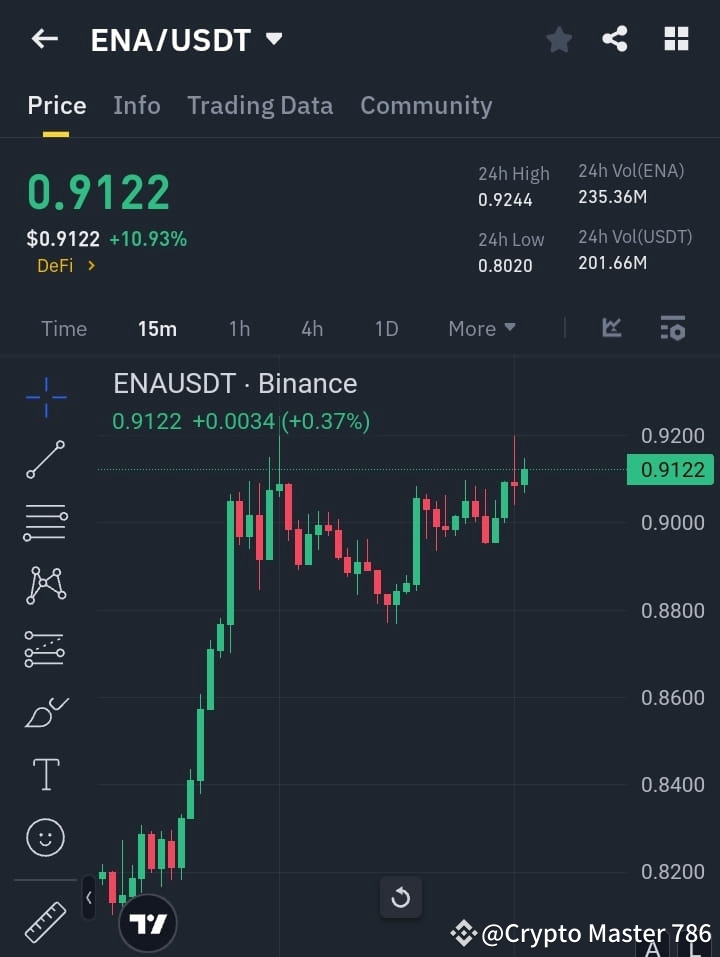The width and height of the screenshot is (720, 957).
Task: Open the Community tab
Action: point(426,105)
